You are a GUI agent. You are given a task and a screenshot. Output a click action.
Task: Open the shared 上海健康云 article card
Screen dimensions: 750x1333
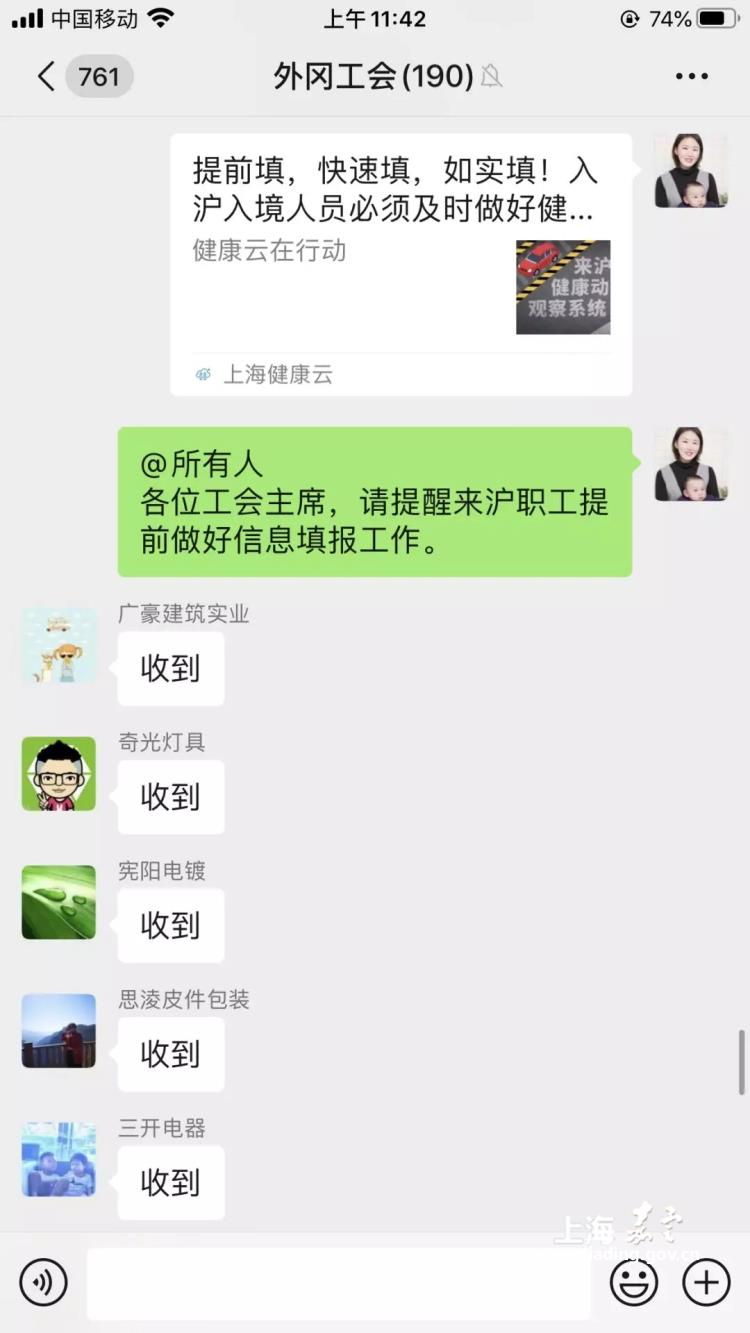point(400,265)
